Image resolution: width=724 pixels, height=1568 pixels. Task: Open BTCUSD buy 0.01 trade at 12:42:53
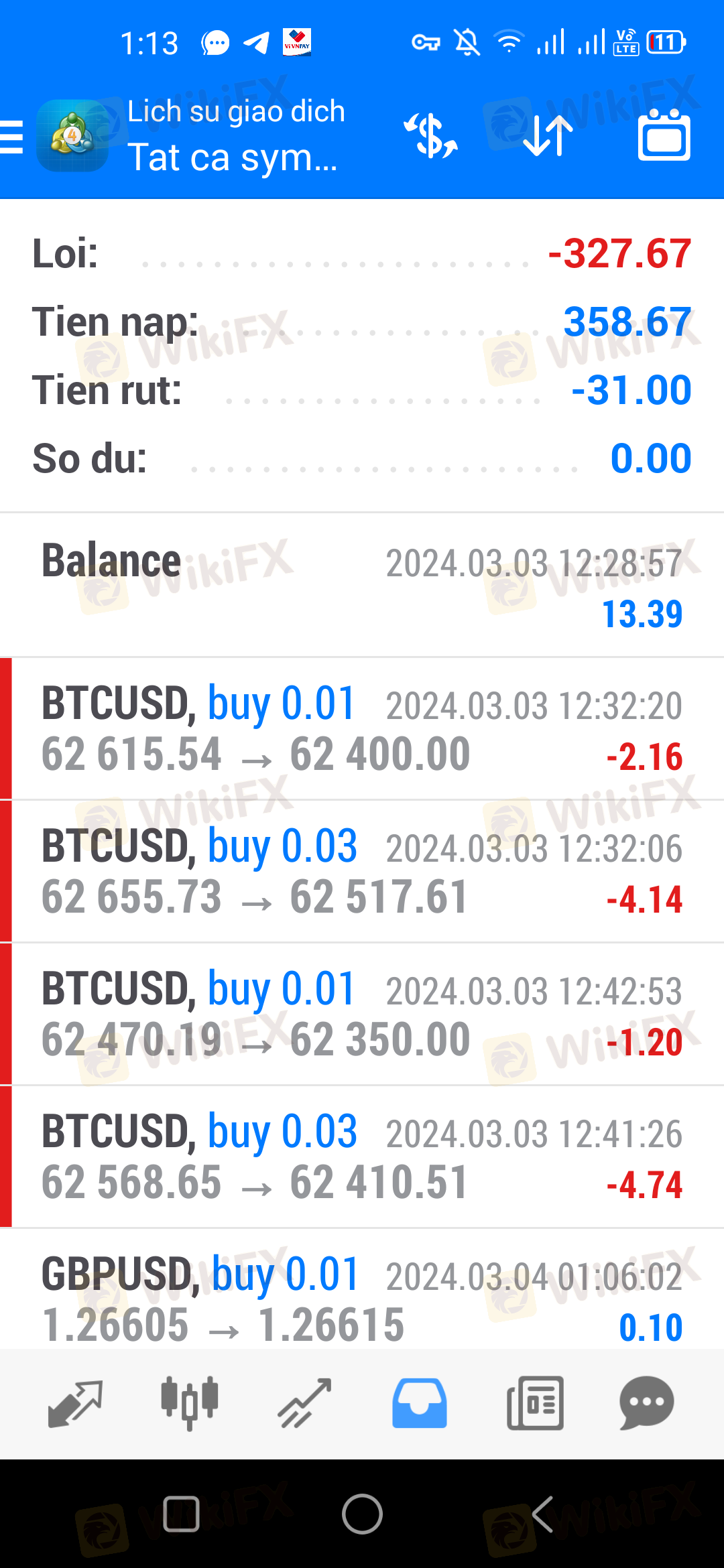(362, 1015)
